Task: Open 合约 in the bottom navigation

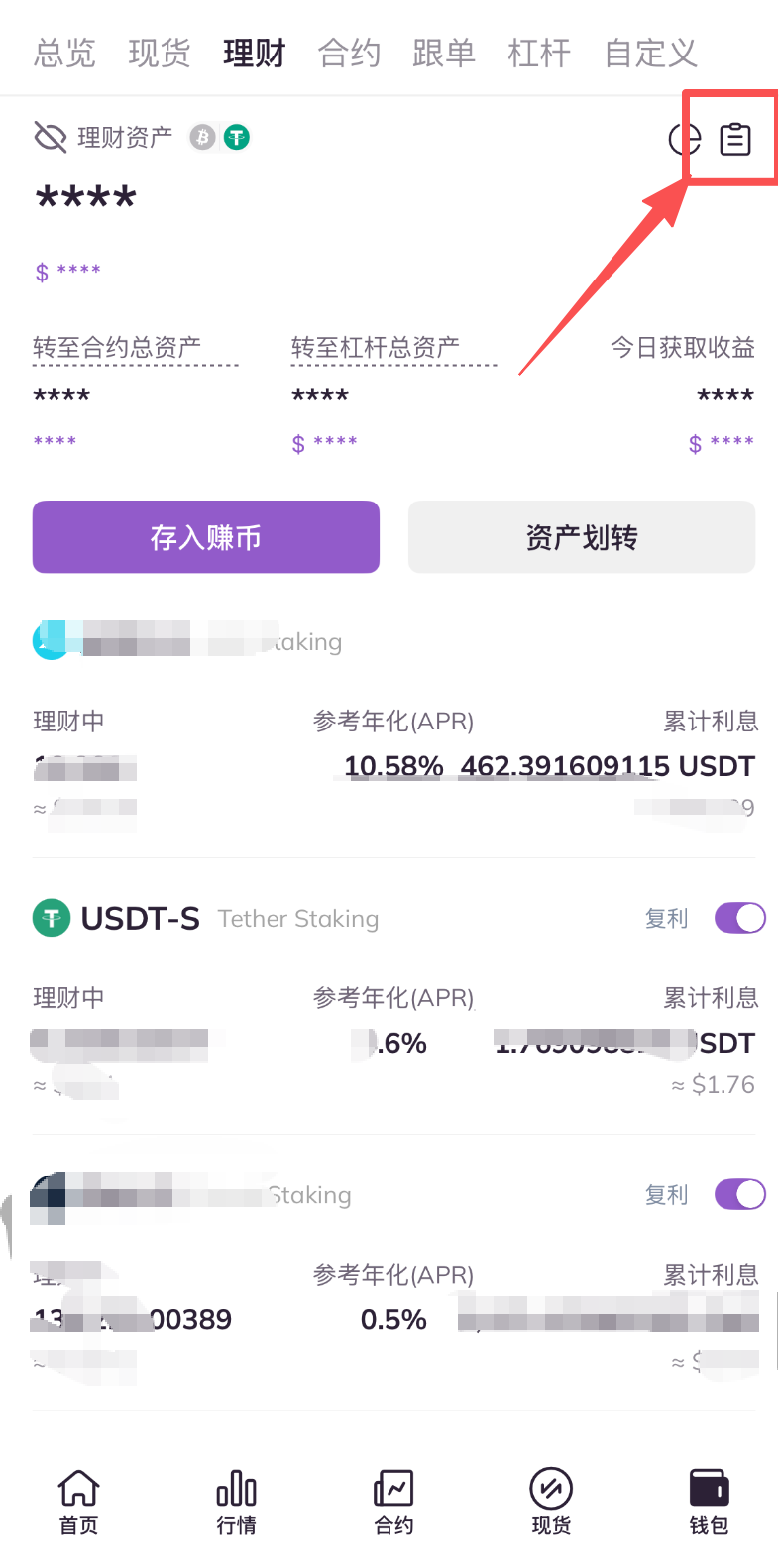Action: click(x=393, y=1501)
